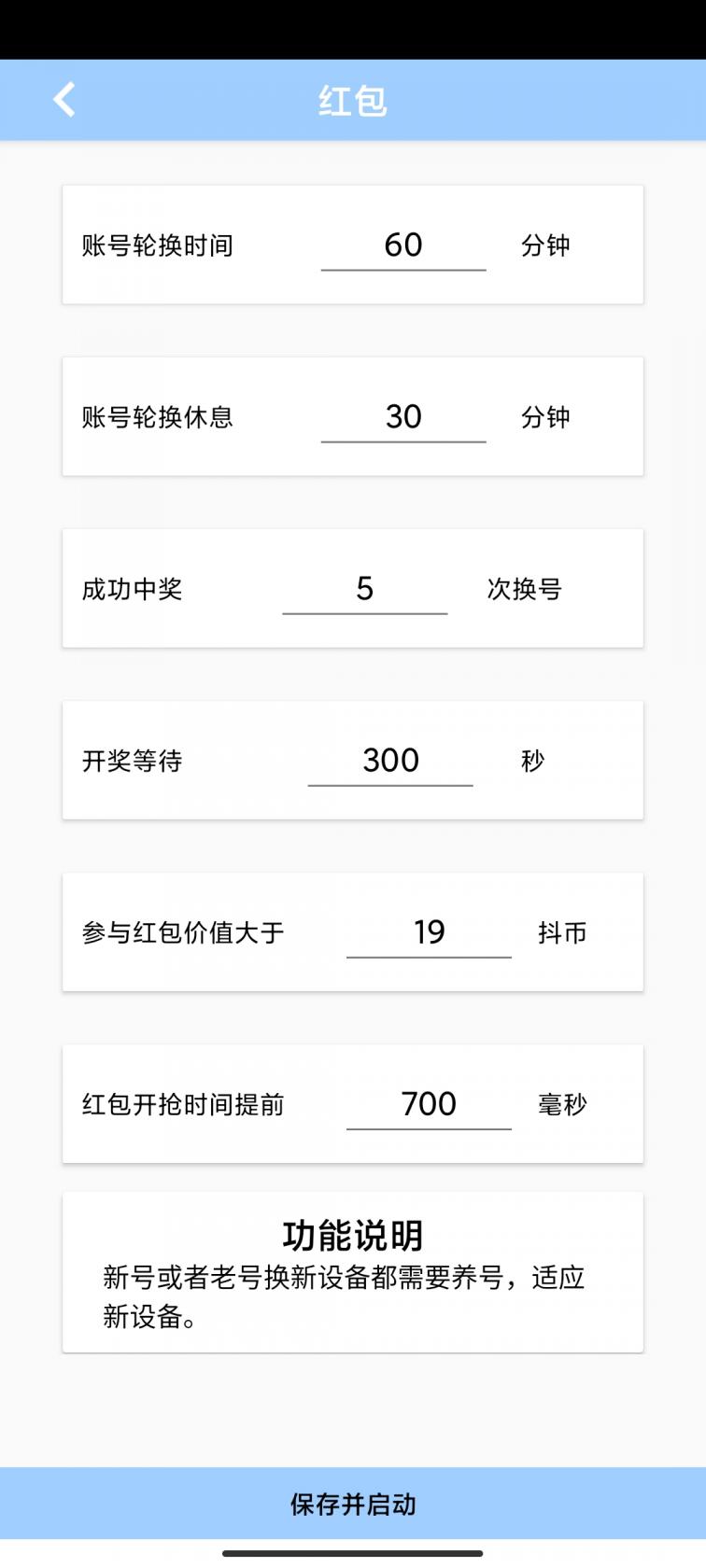Click the 毫秒 label next to 700

(x=562, y=1104)
